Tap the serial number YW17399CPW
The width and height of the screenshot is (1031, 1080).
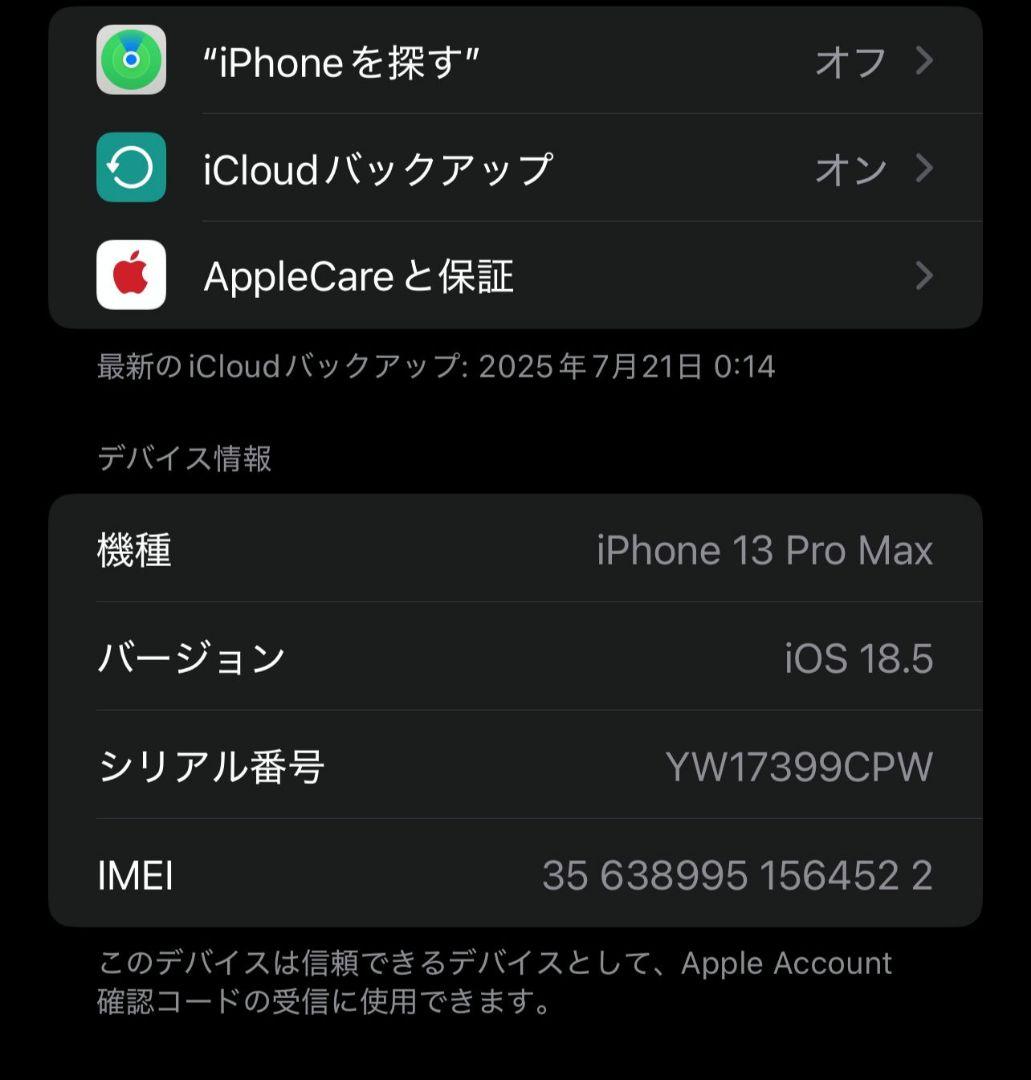point(798,767)
